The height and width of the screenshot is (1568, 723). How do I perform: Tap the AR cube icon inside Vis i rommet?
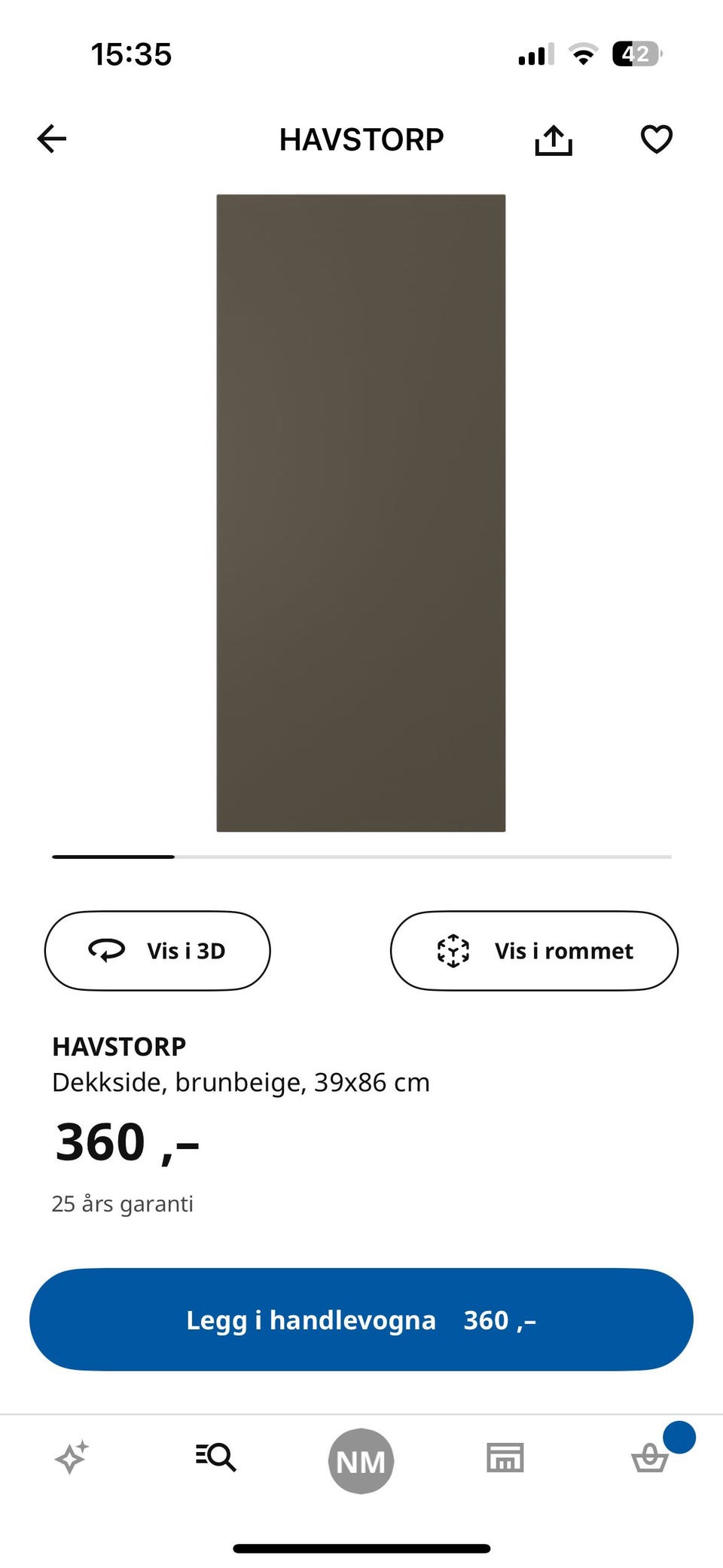(x=452, y=951)
